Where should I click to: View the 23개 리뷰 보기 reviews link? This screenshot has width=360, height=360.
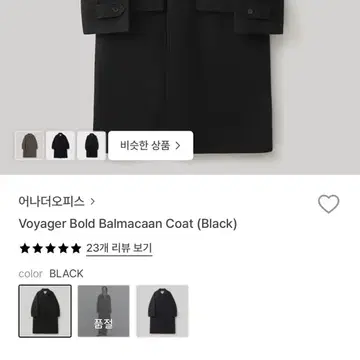119,248
